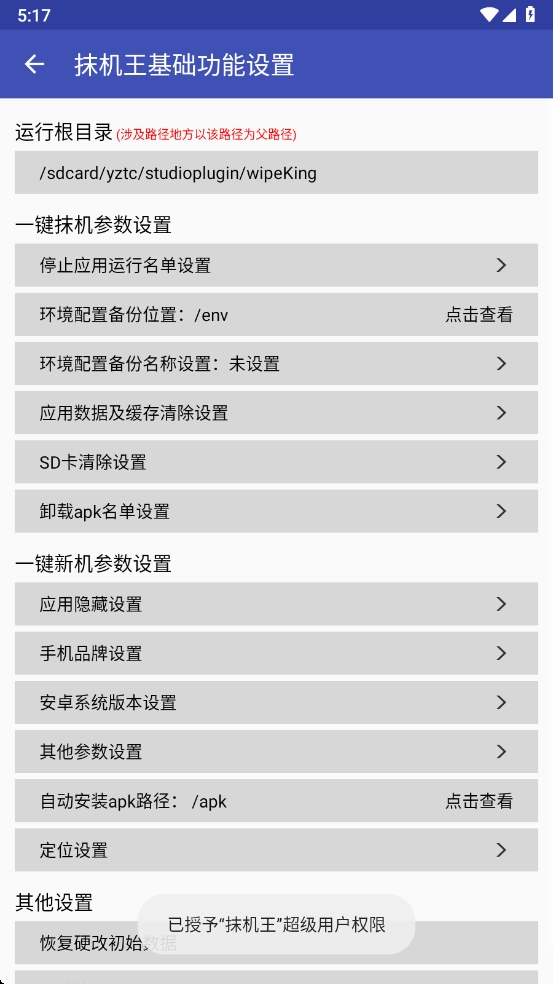Tap 点击查看 beside 环境配置备份位置
This screenshot has width=553, height=984.
479,314
